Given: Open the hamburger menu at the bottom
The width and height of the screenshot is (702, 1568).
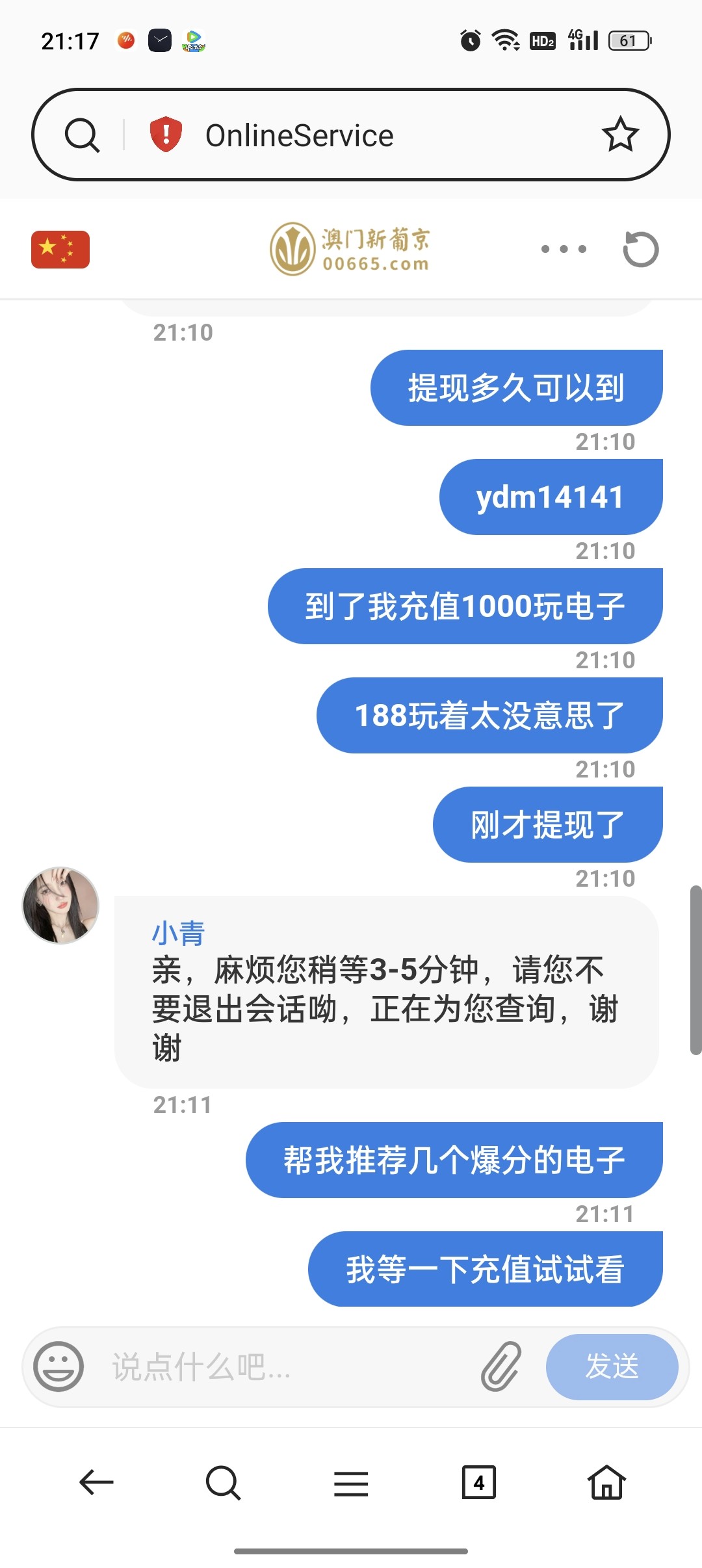Looking at the screenshot, I should pos(351,1485).
